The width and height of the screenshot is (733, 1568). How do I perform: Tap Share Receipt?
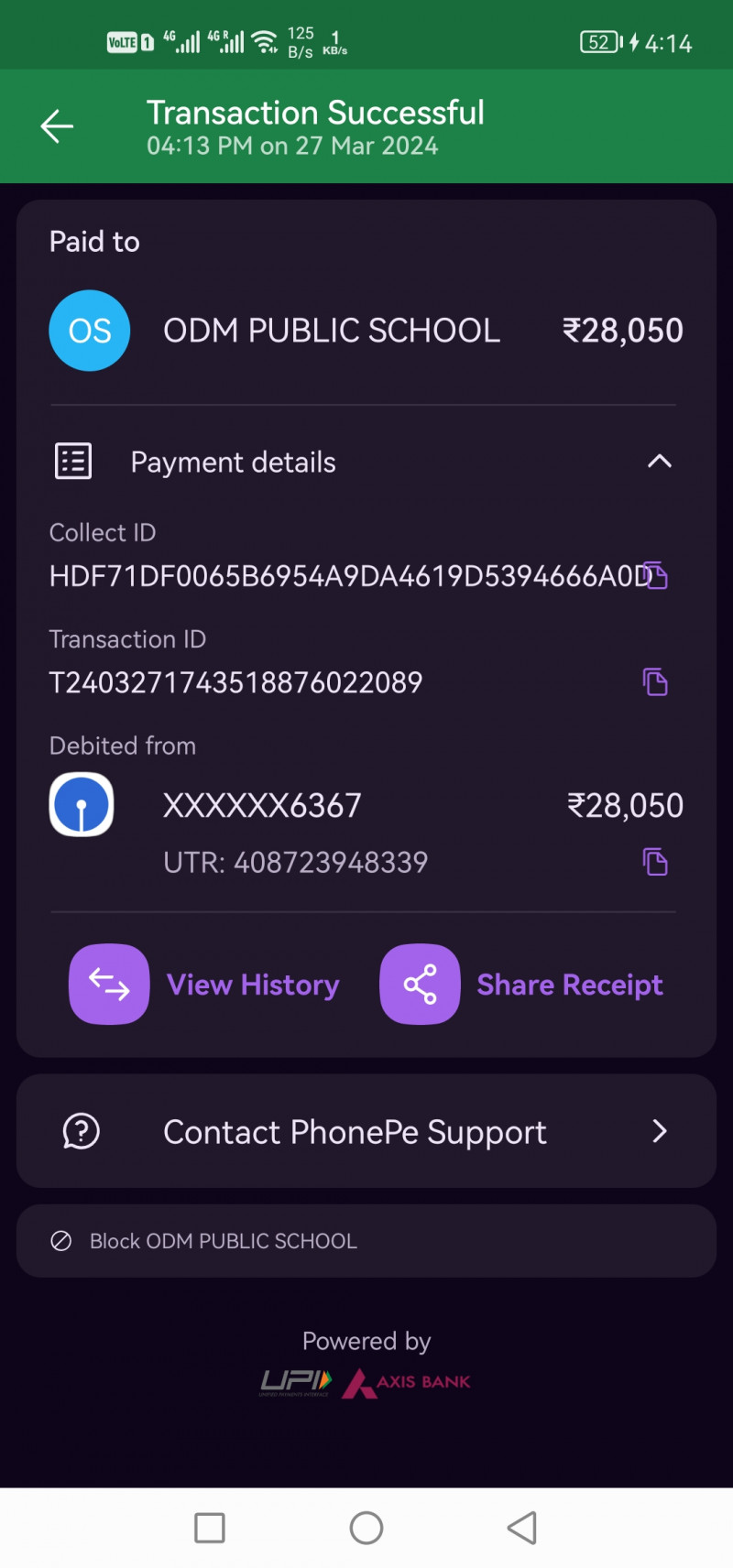click(x=522, y=985)
